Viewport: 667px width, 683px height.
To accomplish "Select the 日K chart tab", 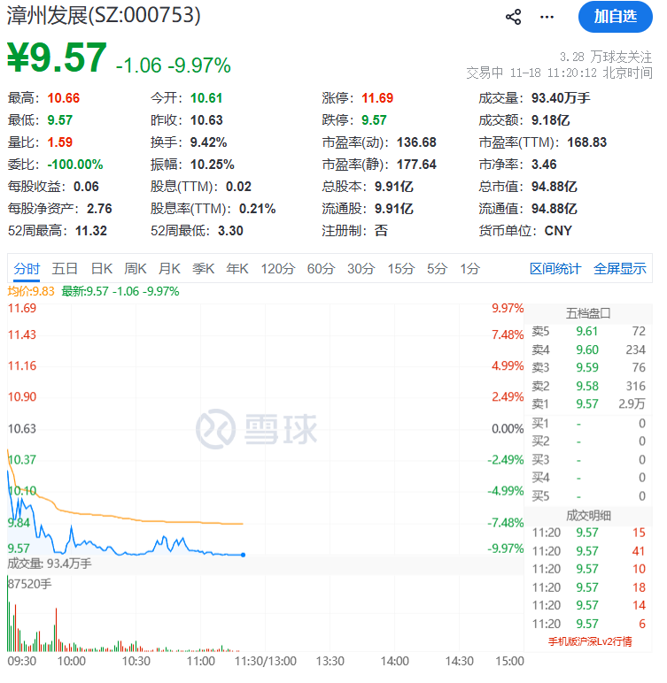I will pos(101,268).
